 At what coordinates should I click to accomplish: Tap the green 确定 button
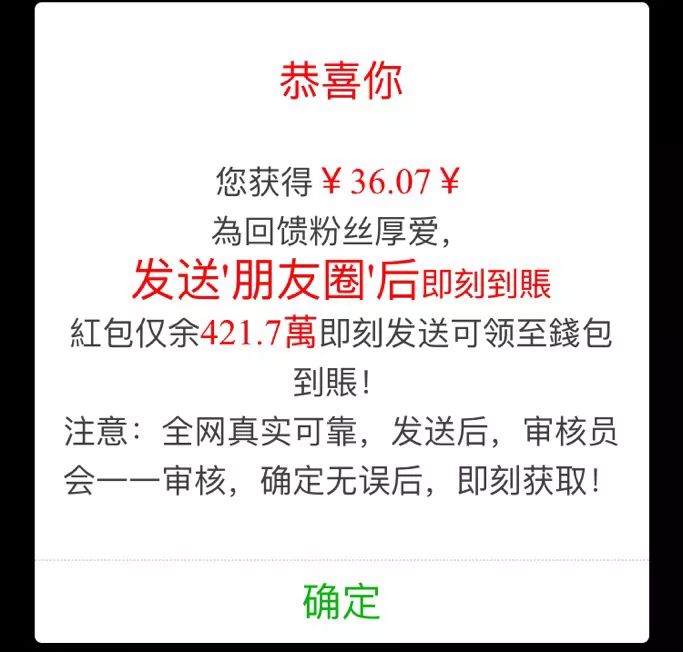pyautogui.click(x=341, y=601)
